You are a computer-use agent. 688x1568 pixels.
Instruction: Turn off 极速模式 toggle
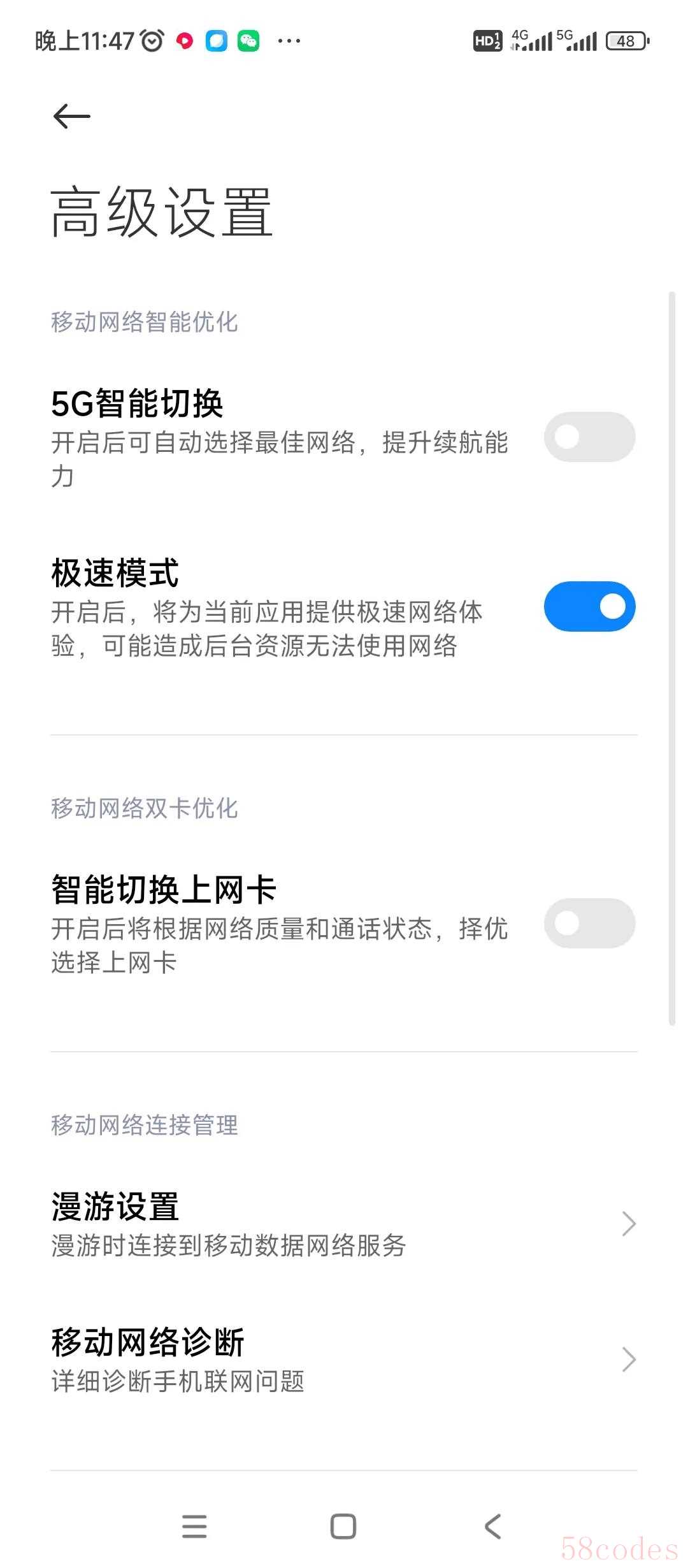(589, 606)
